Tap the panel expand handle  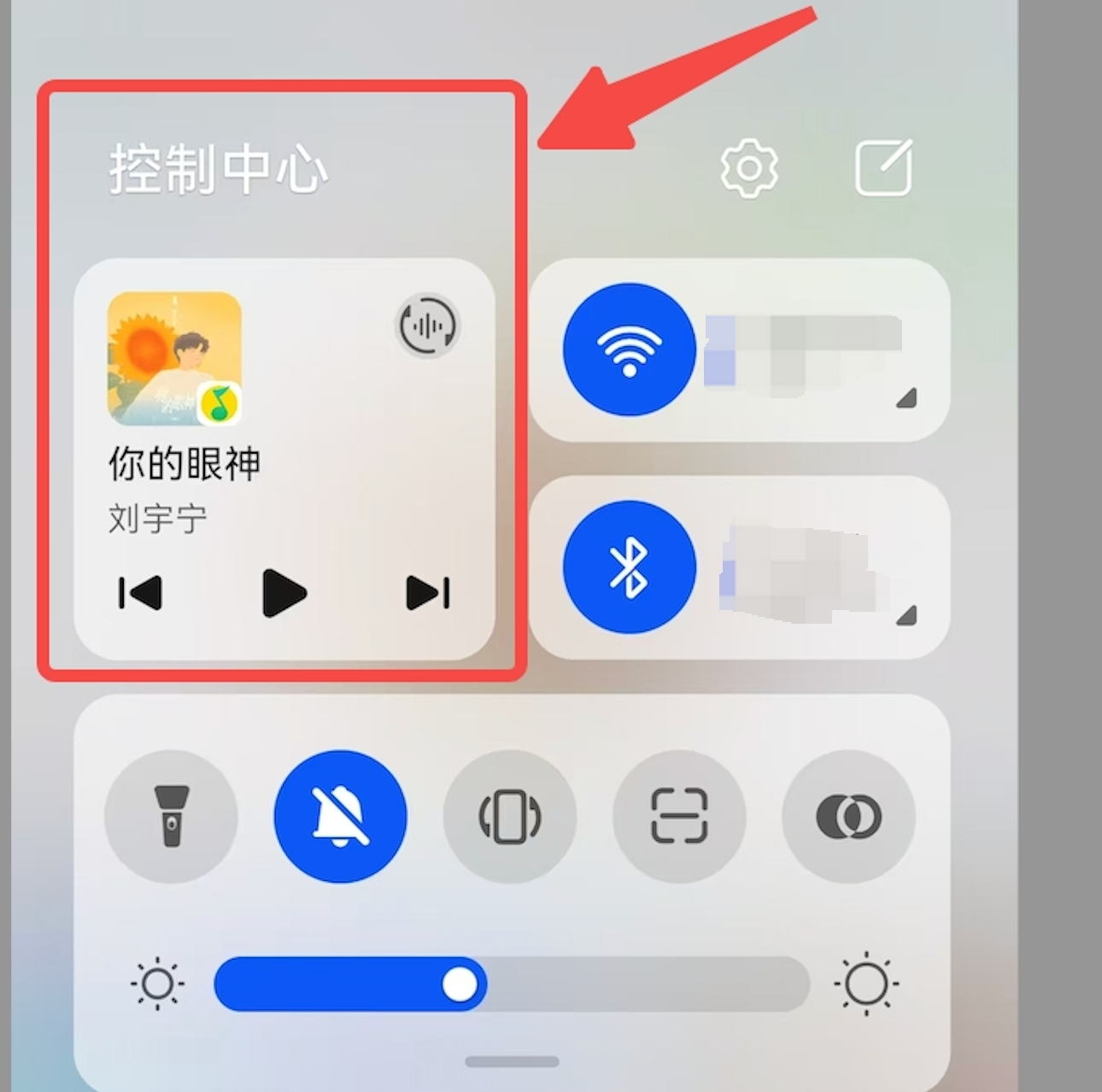click(x=512, y=1062)
